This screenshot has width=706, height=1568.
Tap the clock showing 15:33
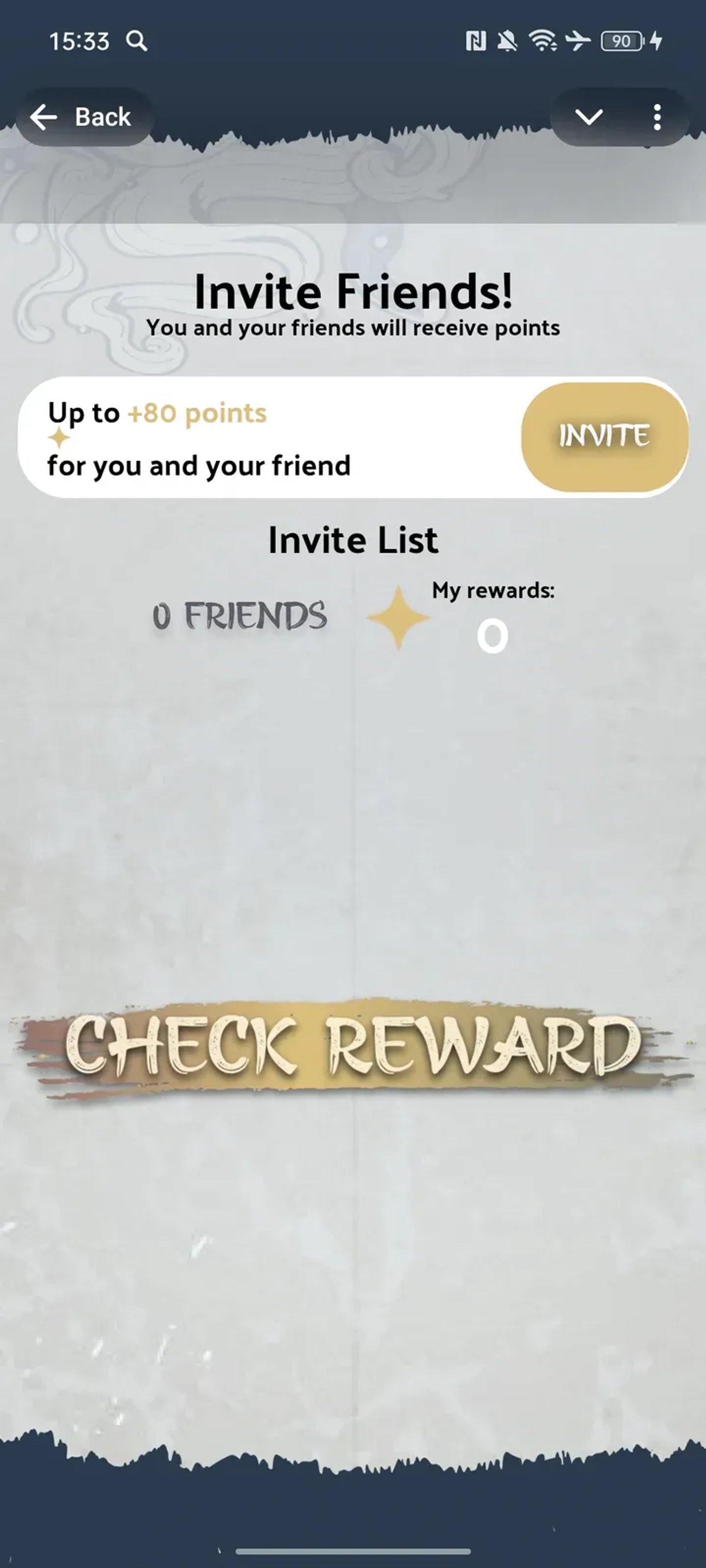[80, 41]
